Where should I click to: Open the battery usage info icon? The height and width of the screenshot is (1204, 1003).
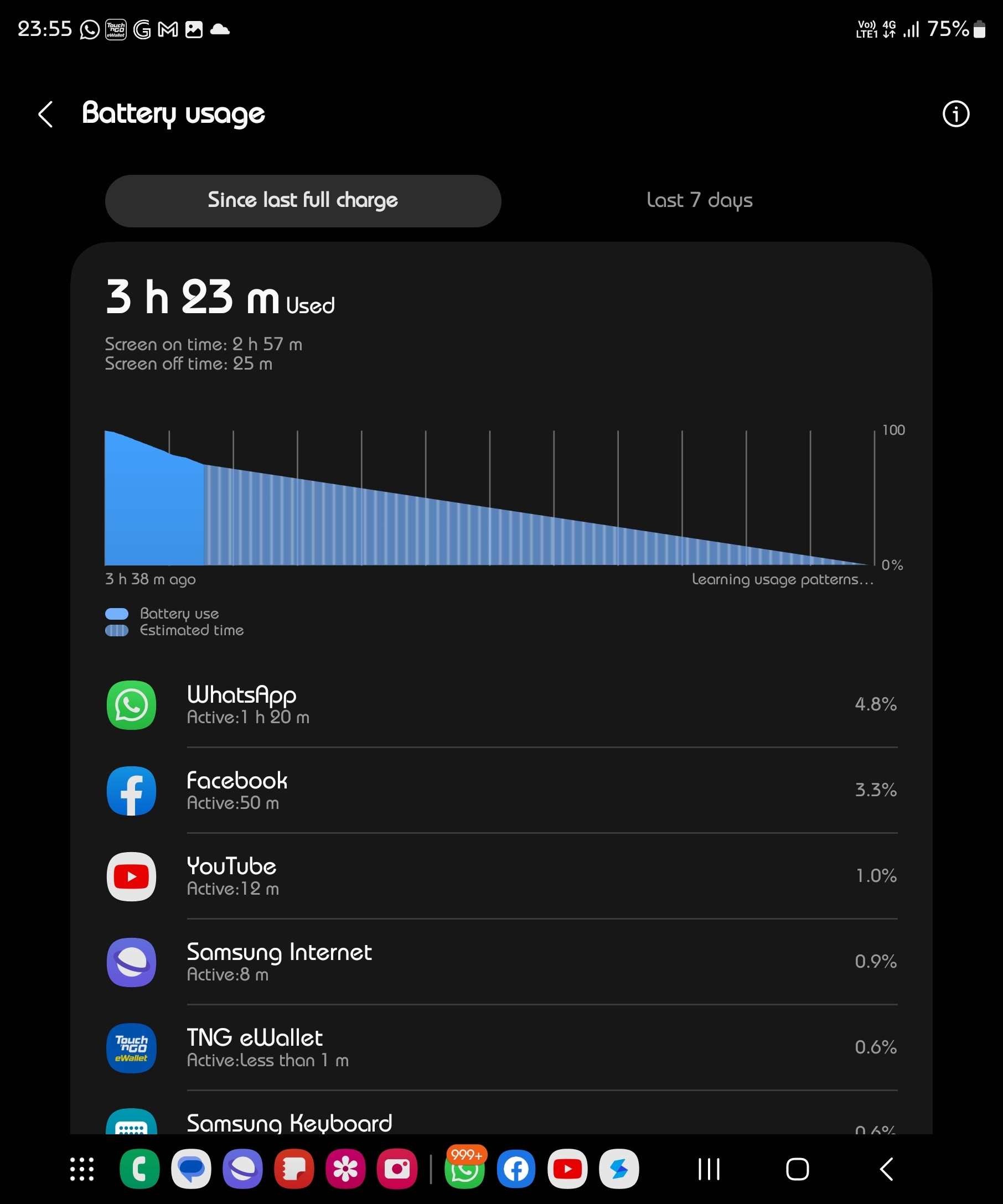[955, 114]
